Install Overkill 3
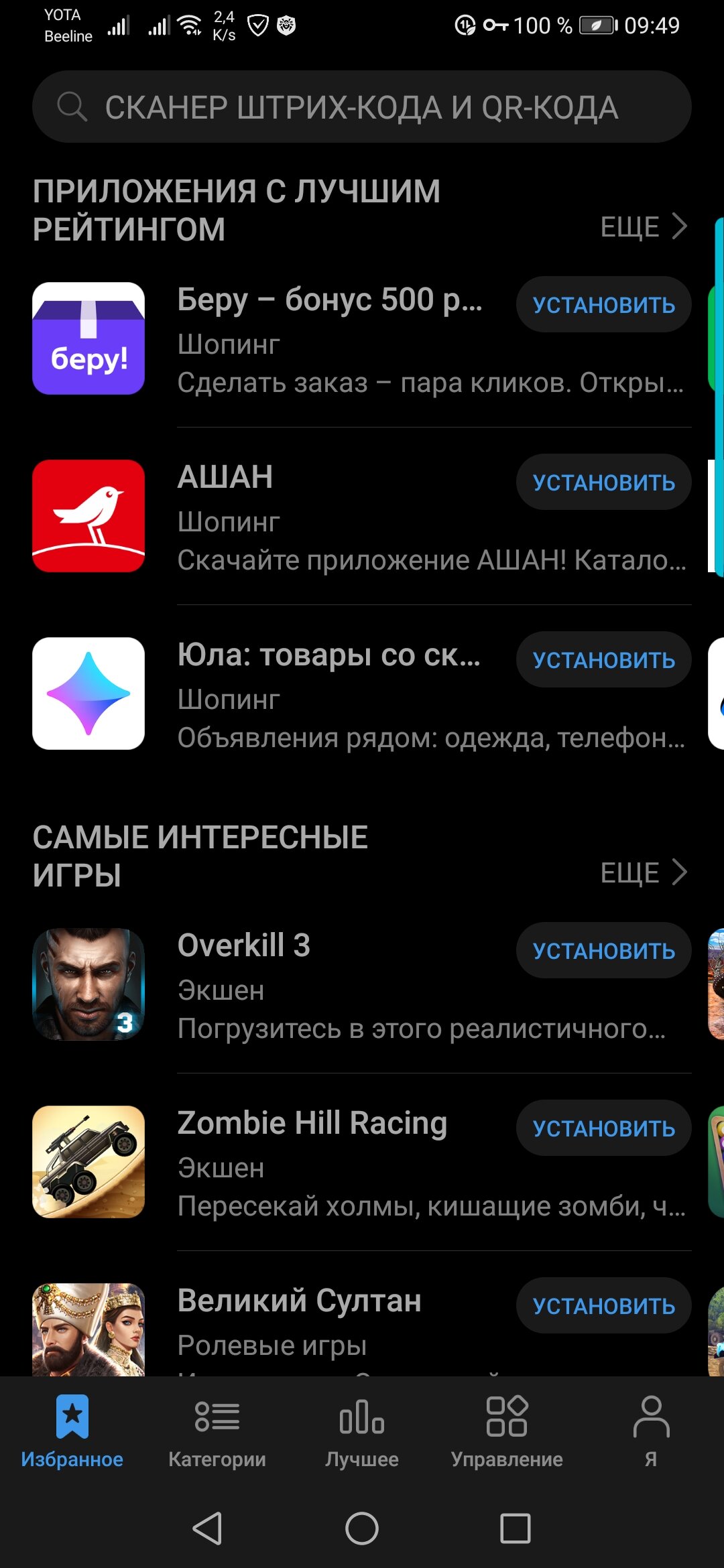Viewport: 724px width, 1568px height. point(603,951)
